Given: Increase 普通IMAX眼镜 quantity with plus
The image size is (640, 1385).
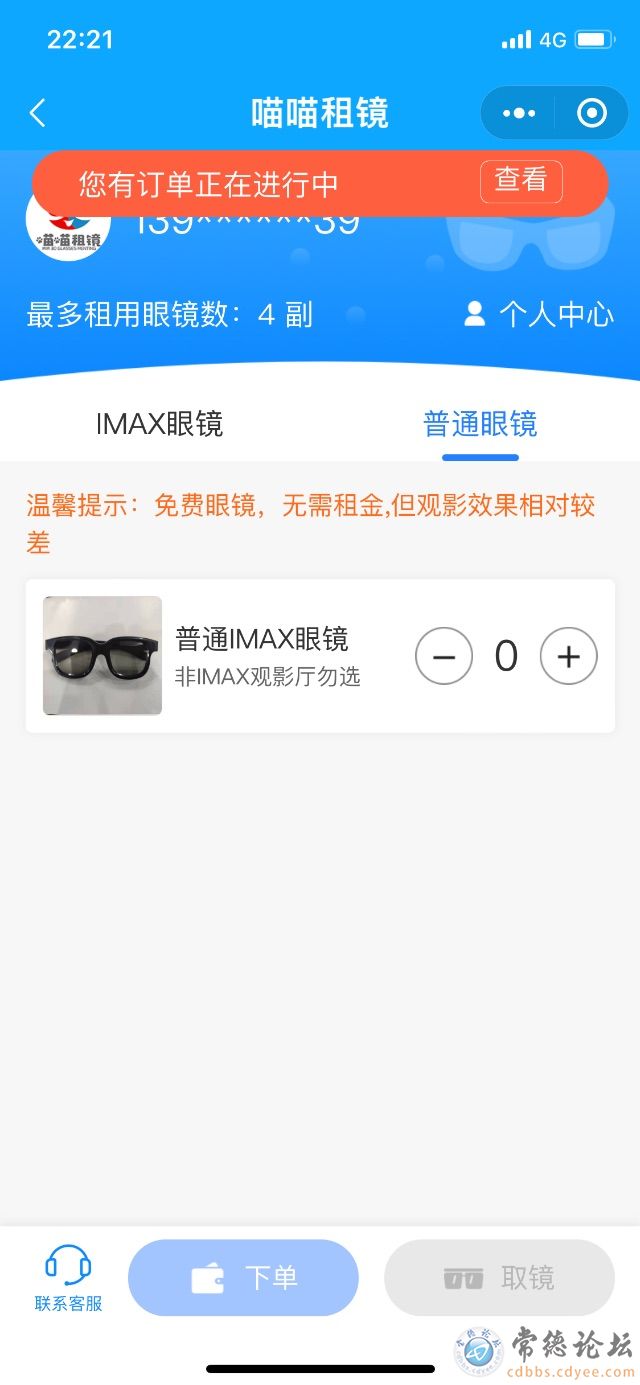Looking at the screenshot, I should coord(568,656).
